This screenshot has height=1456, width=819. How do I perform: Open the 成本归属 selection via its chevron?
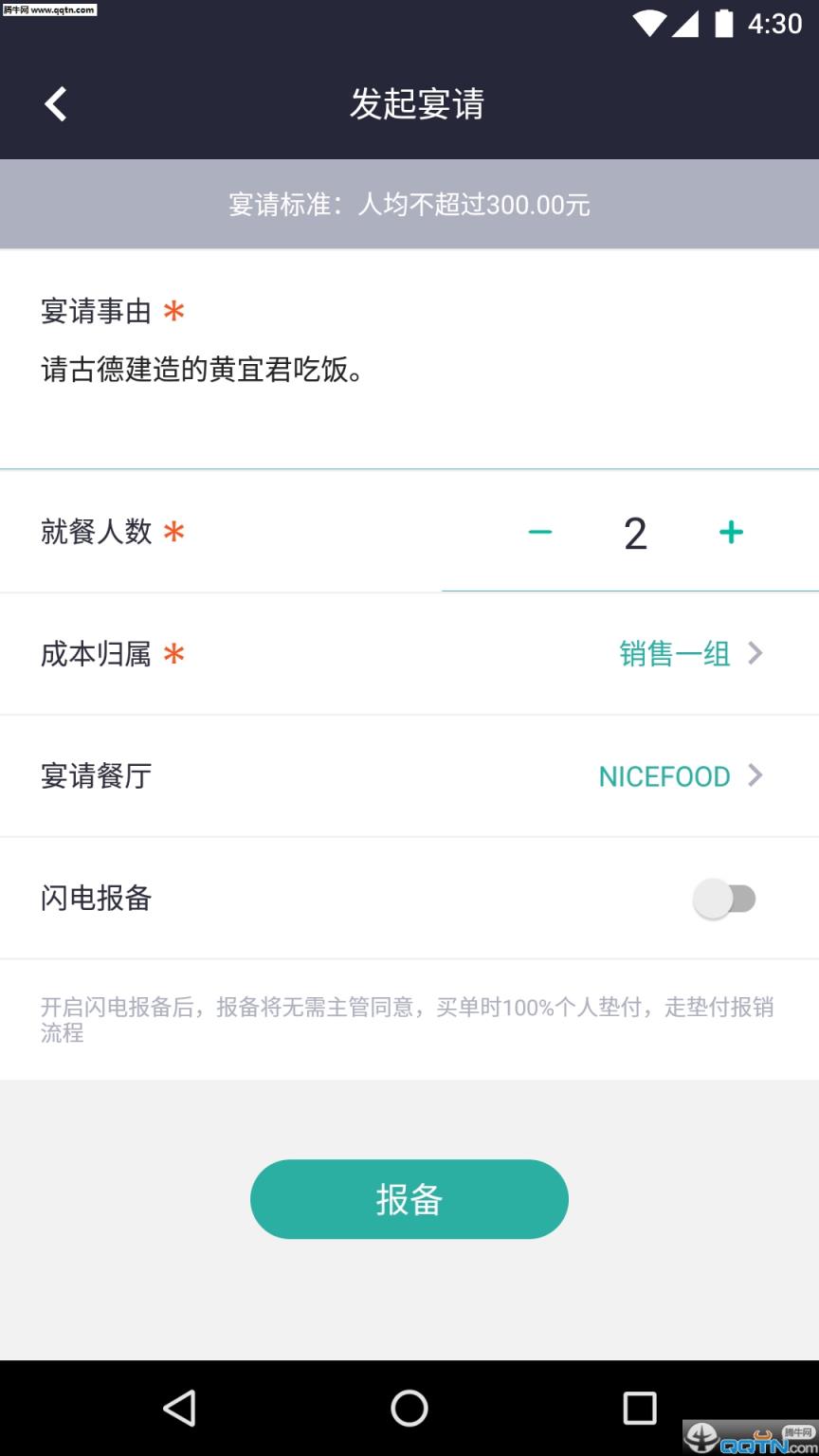(755, 653)
